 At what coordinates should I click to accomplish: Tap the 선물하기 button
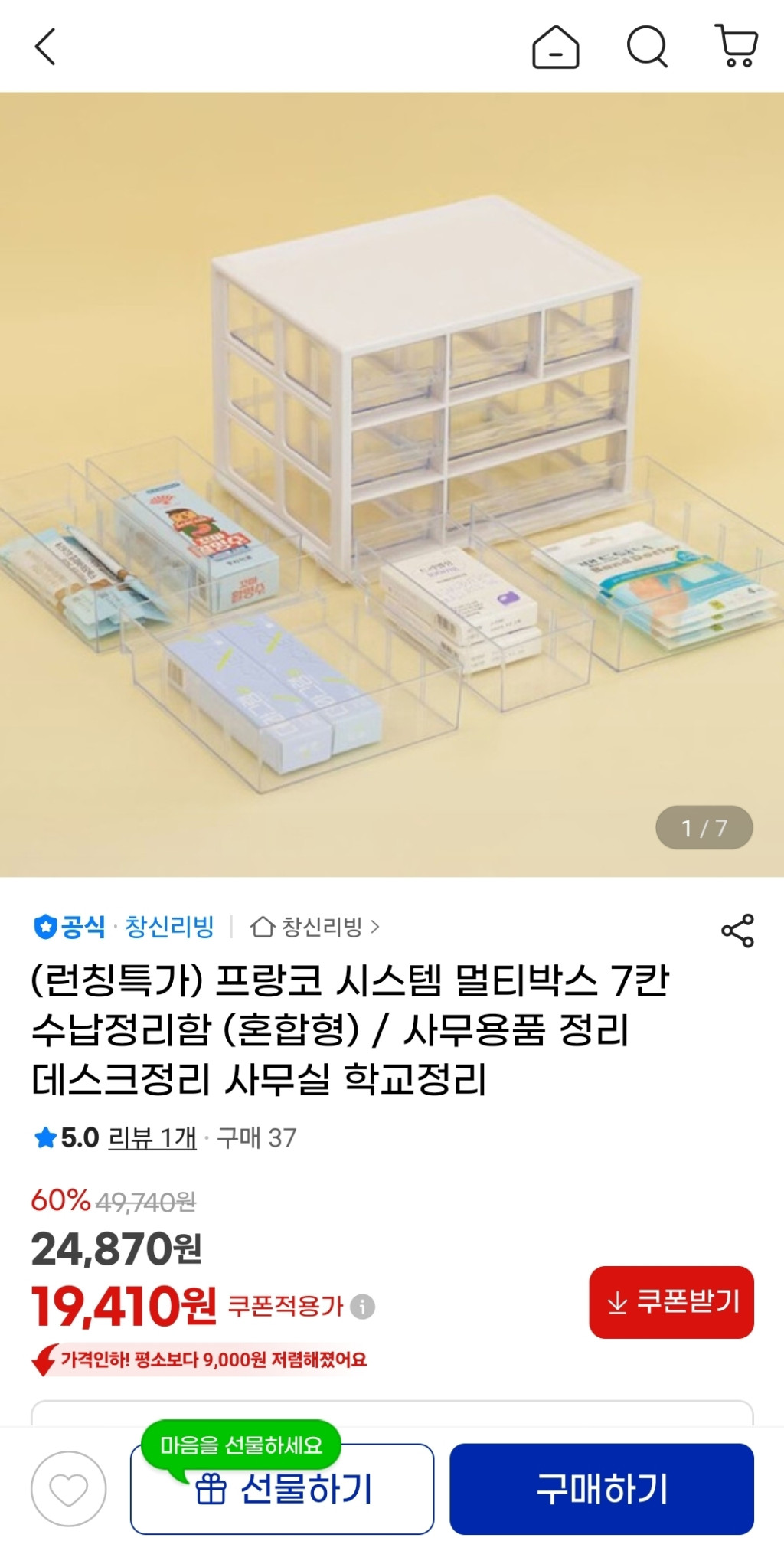coord(282,1489)
